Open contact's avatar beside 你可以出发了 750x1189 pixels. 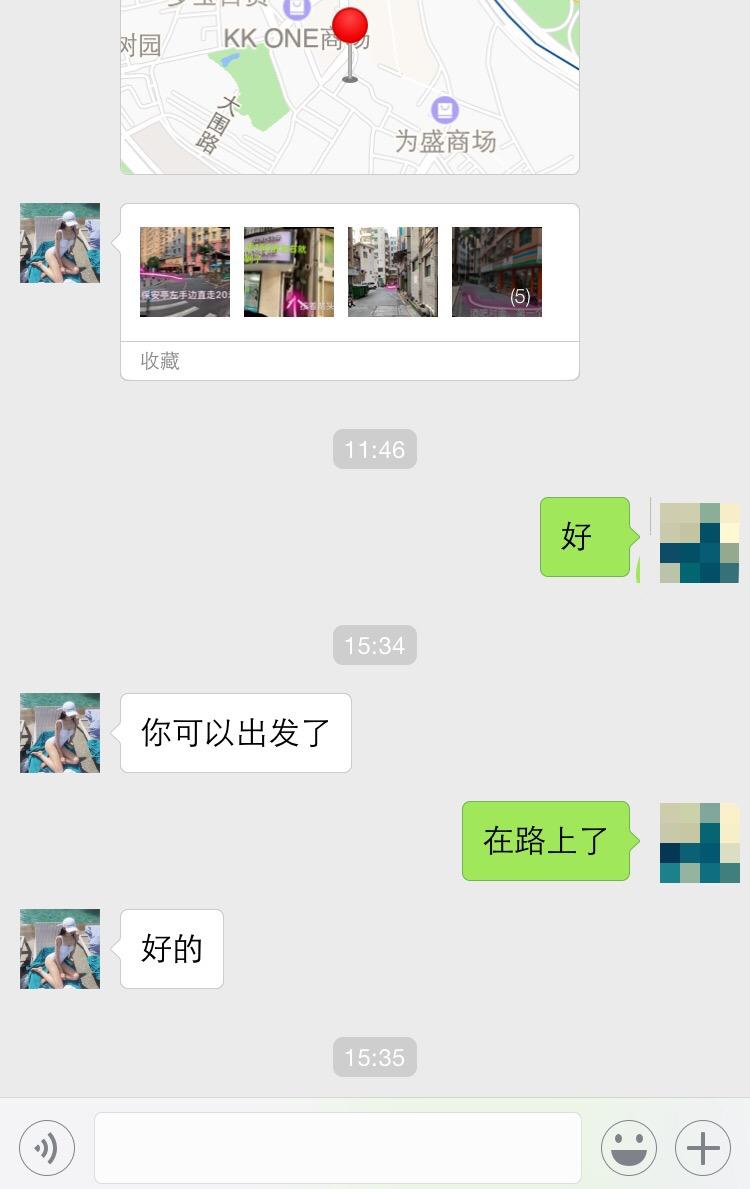(60, 733)
